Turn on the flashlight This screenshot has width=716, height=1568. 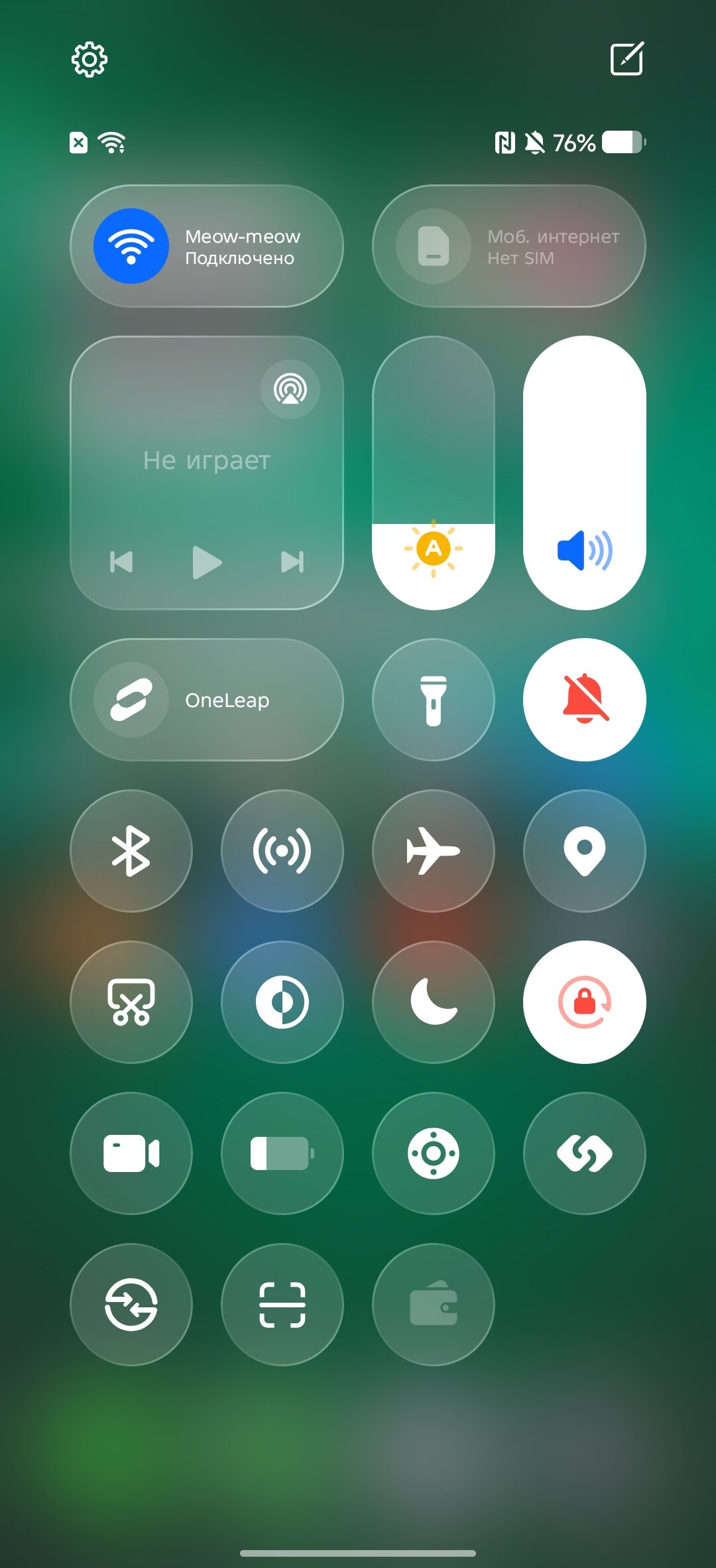(x=434, y=700)
